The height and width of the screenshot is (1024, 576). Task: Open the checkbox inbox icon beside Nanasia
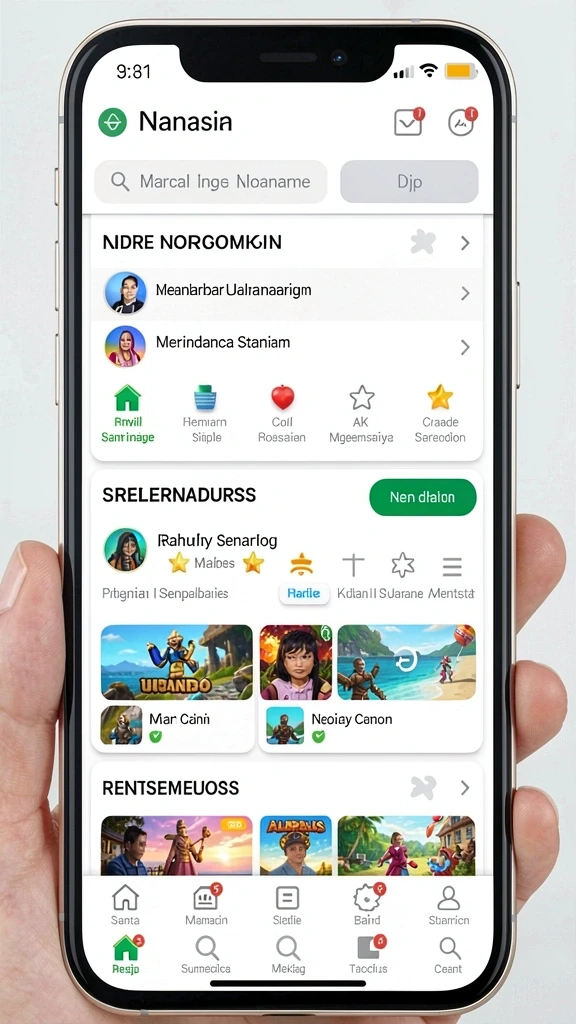tap(409, 122)
